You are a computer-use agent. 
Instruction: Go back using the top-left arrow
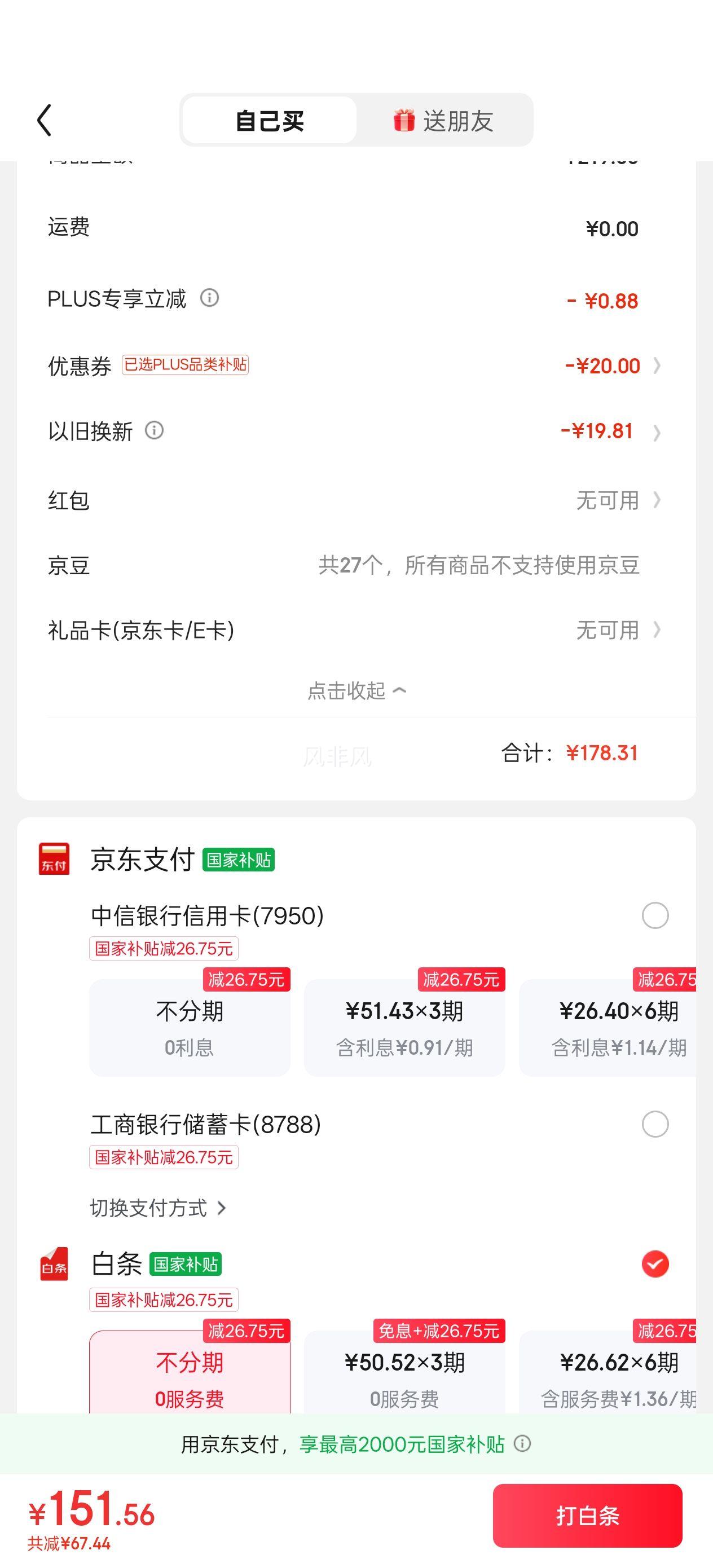[x=45, y=120]
